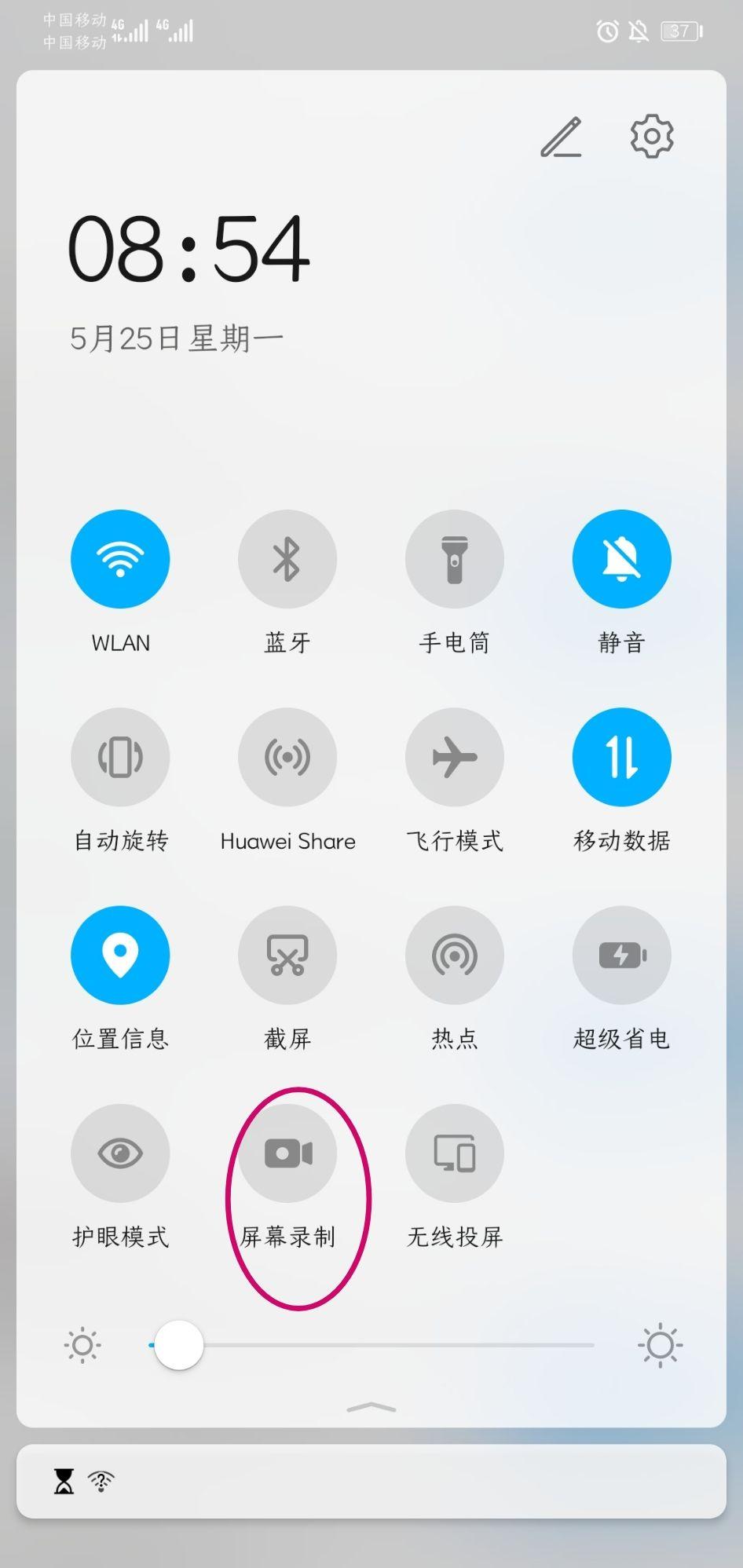The width and height of the screenshot is (743, 1568).
Task: Open the quick settings edit pencil
Action: 561,137
